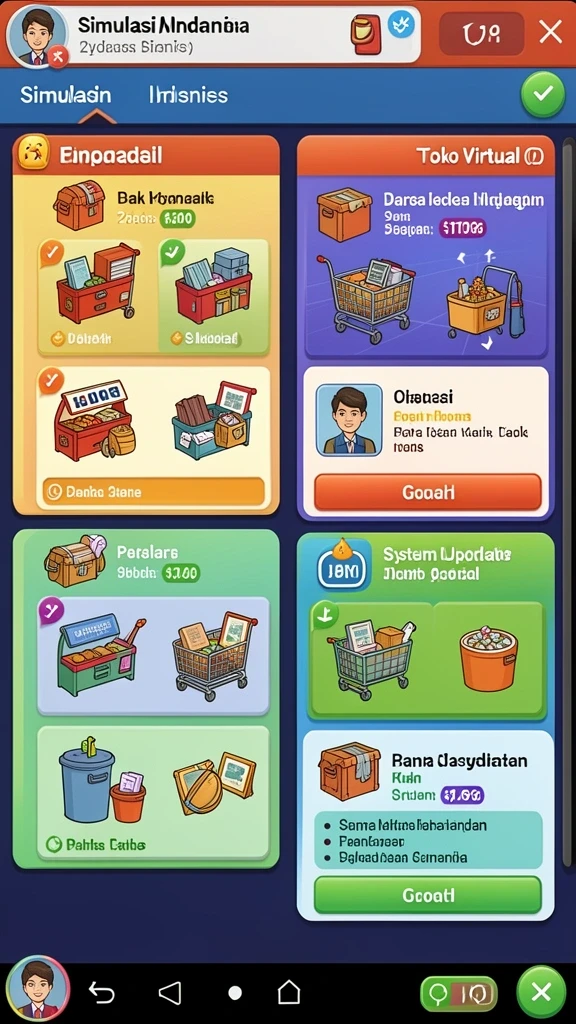The image size is (576, 1024).
Task: Open the info icon beside Toko Virtual
Action: pos(533,156)
